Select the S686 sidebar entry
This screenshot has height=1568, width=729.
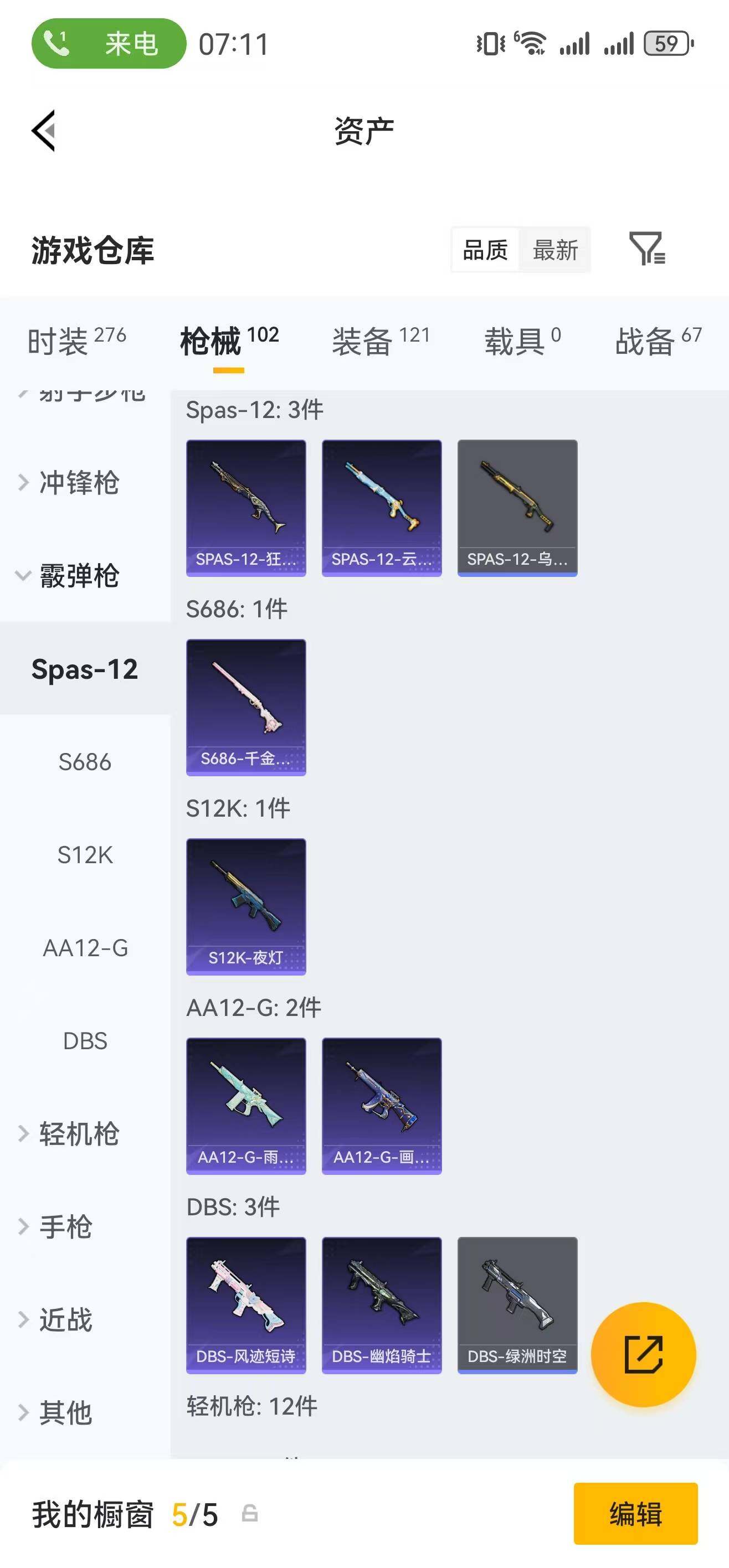click(85, 761)
